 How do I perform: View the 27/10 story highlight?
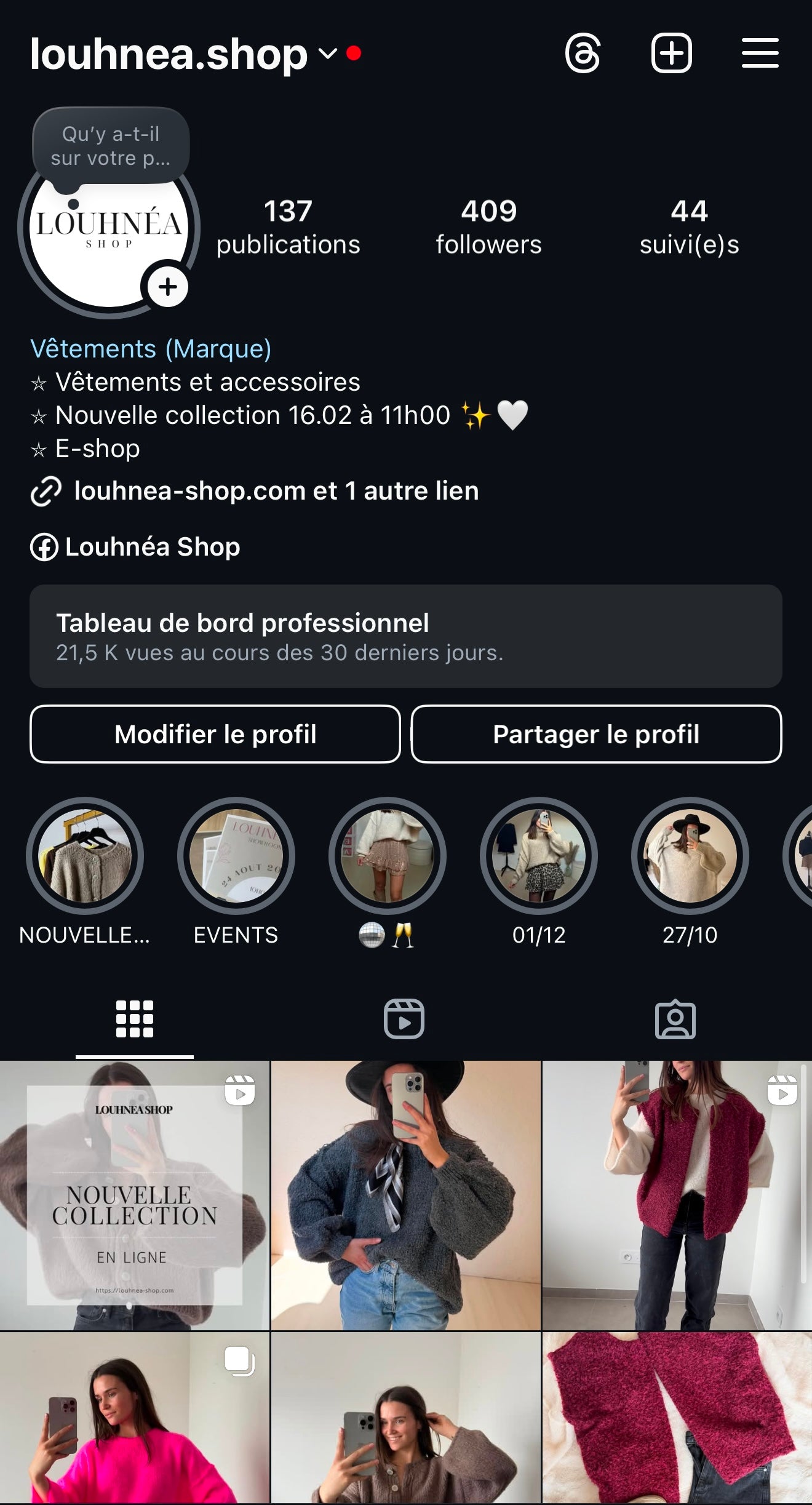pyautogui.click(x=690, y=856)
